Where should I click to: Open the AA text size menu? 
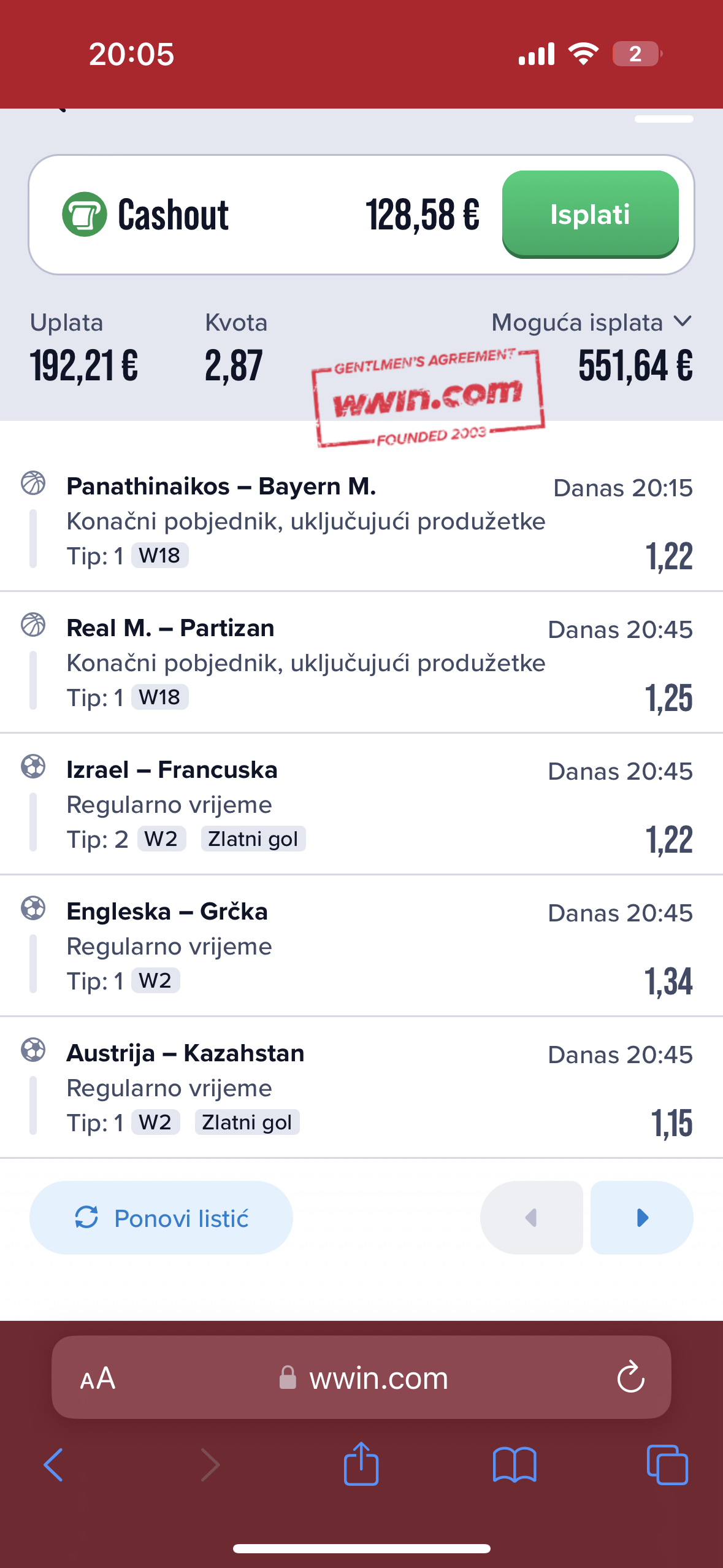click(98, 1378)
